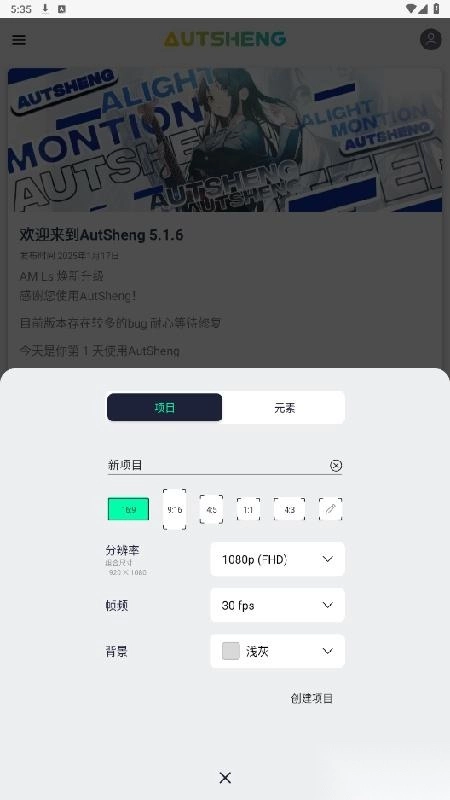
Task: Open custom aspect ratio pencil option
Action: 331,509
